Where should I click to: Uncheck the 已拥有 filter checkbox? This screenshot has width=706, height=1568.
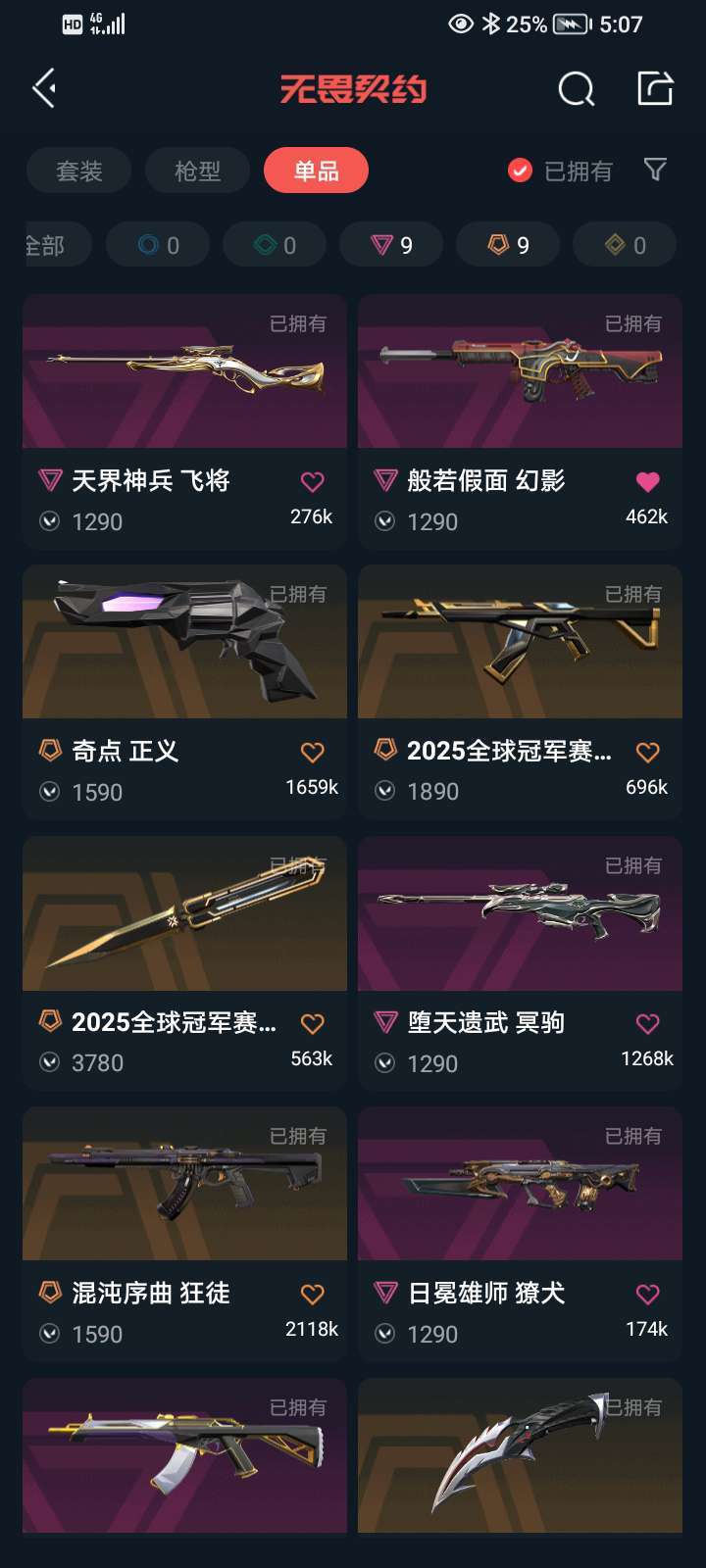coord(520,171)
